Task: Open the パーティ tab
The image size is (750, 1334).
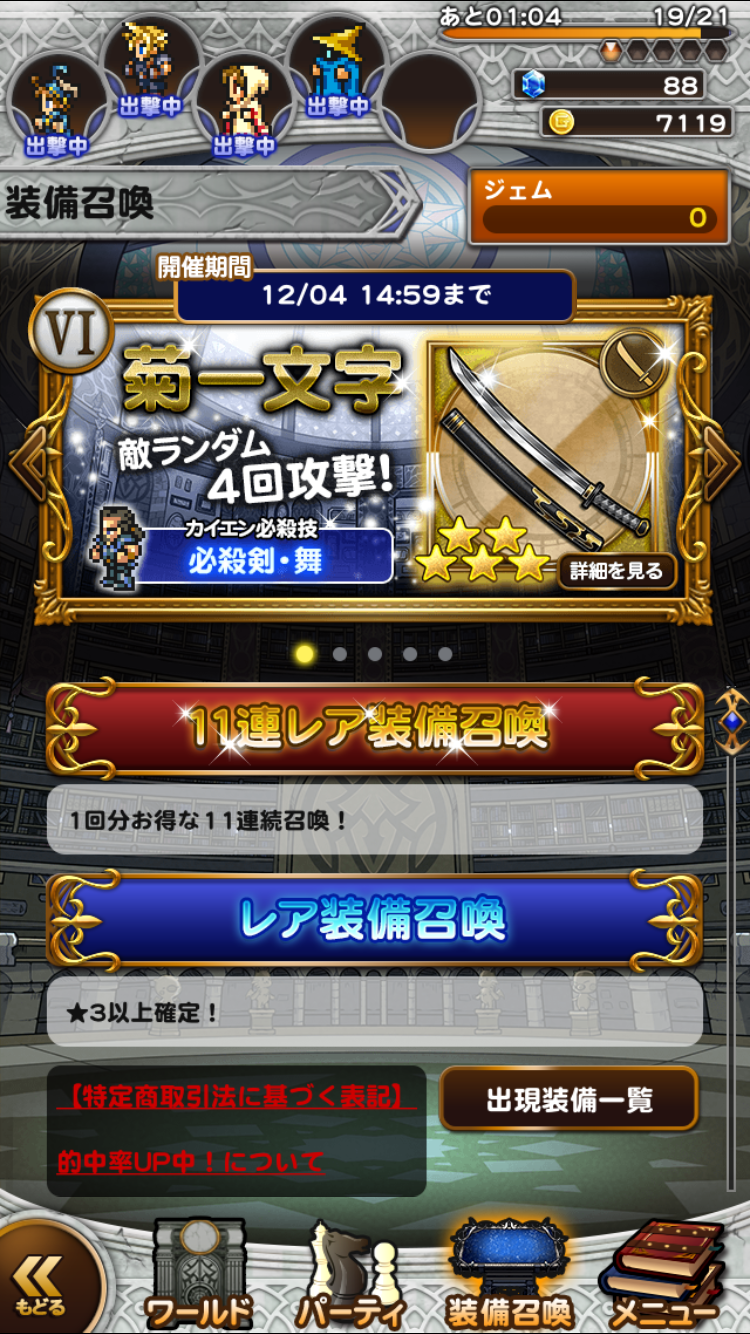Action: tap(352, 1275)
